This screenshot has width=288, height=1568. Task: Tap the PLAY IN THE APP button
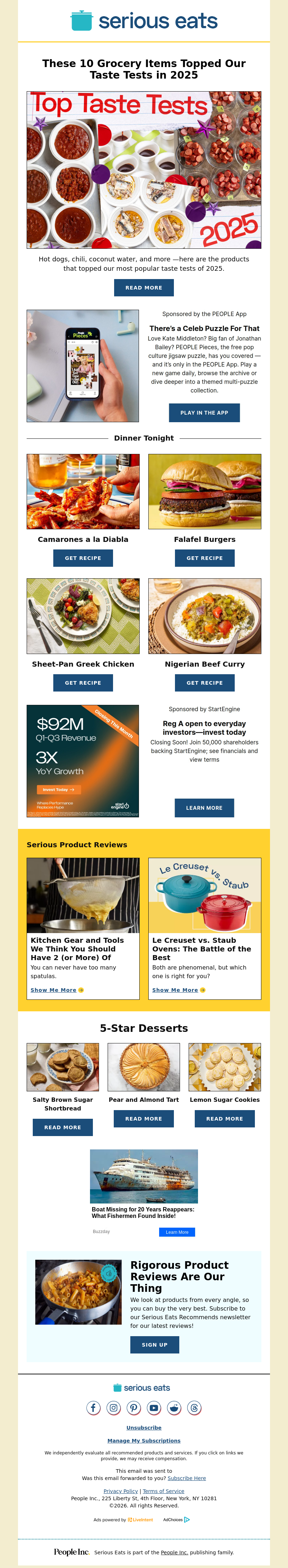tap(204, 413)
